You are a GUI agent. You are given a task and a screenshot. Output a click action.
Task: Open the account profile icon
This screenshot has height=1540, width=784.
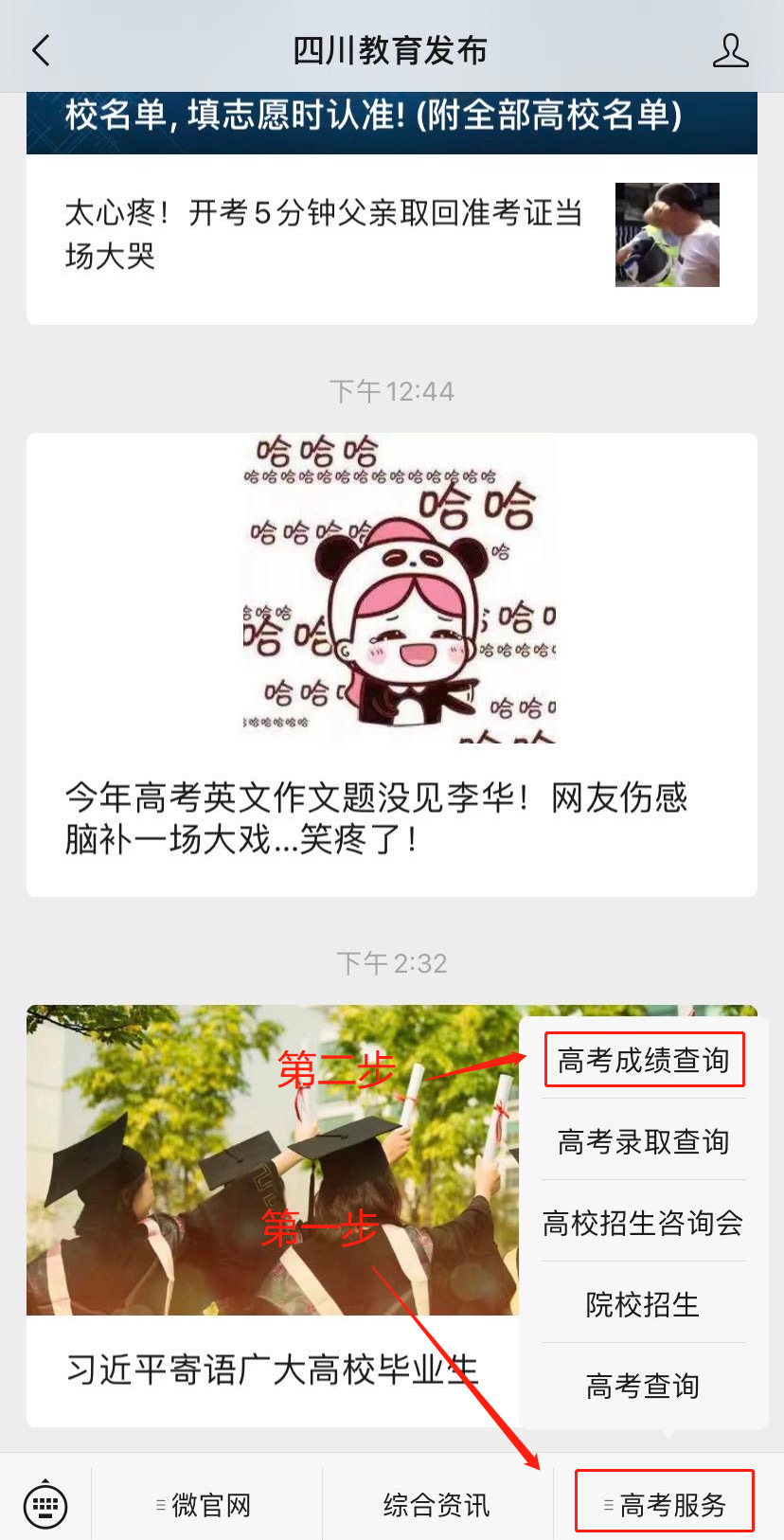pos(730,50)
